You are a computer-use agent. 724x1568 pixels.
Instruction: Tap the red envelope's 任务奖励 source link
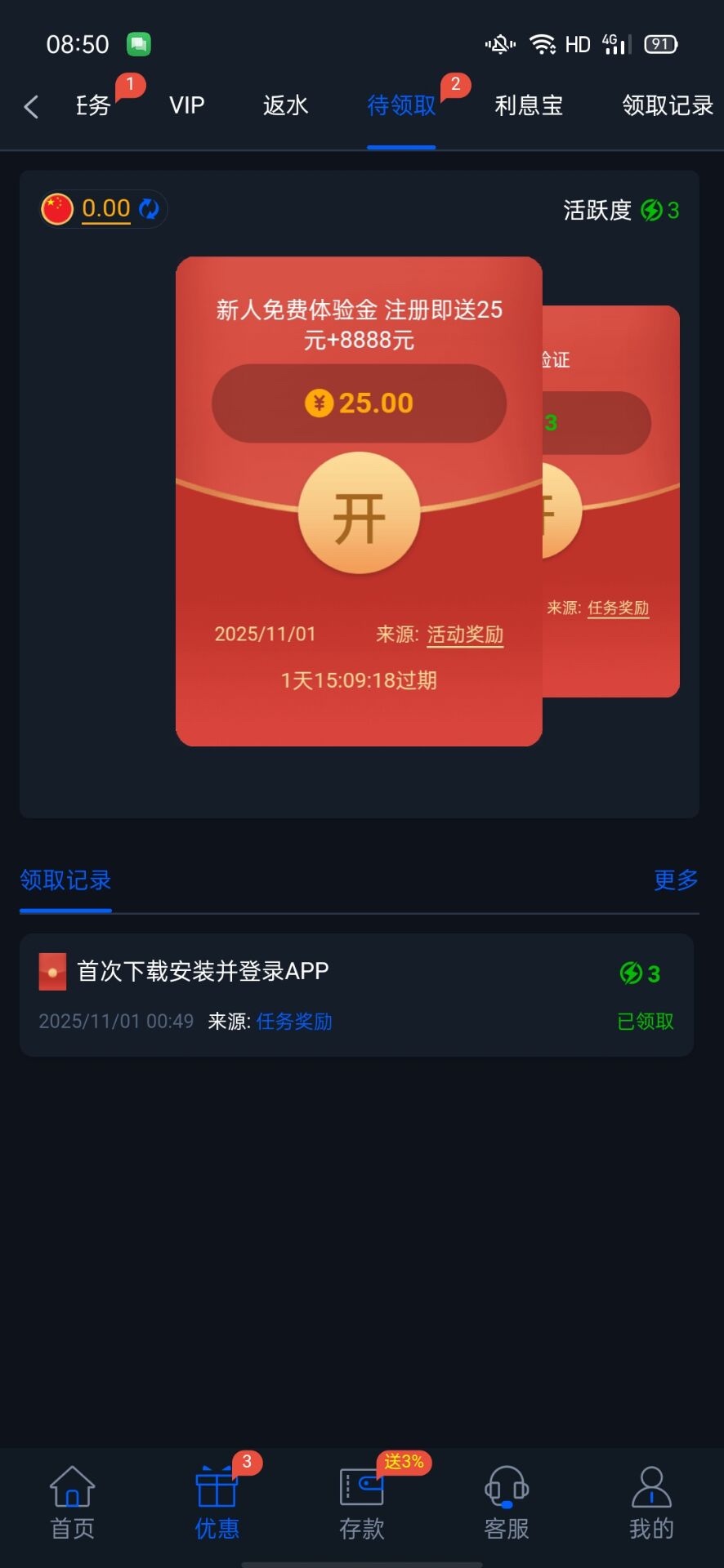click(x=618, y=608)
